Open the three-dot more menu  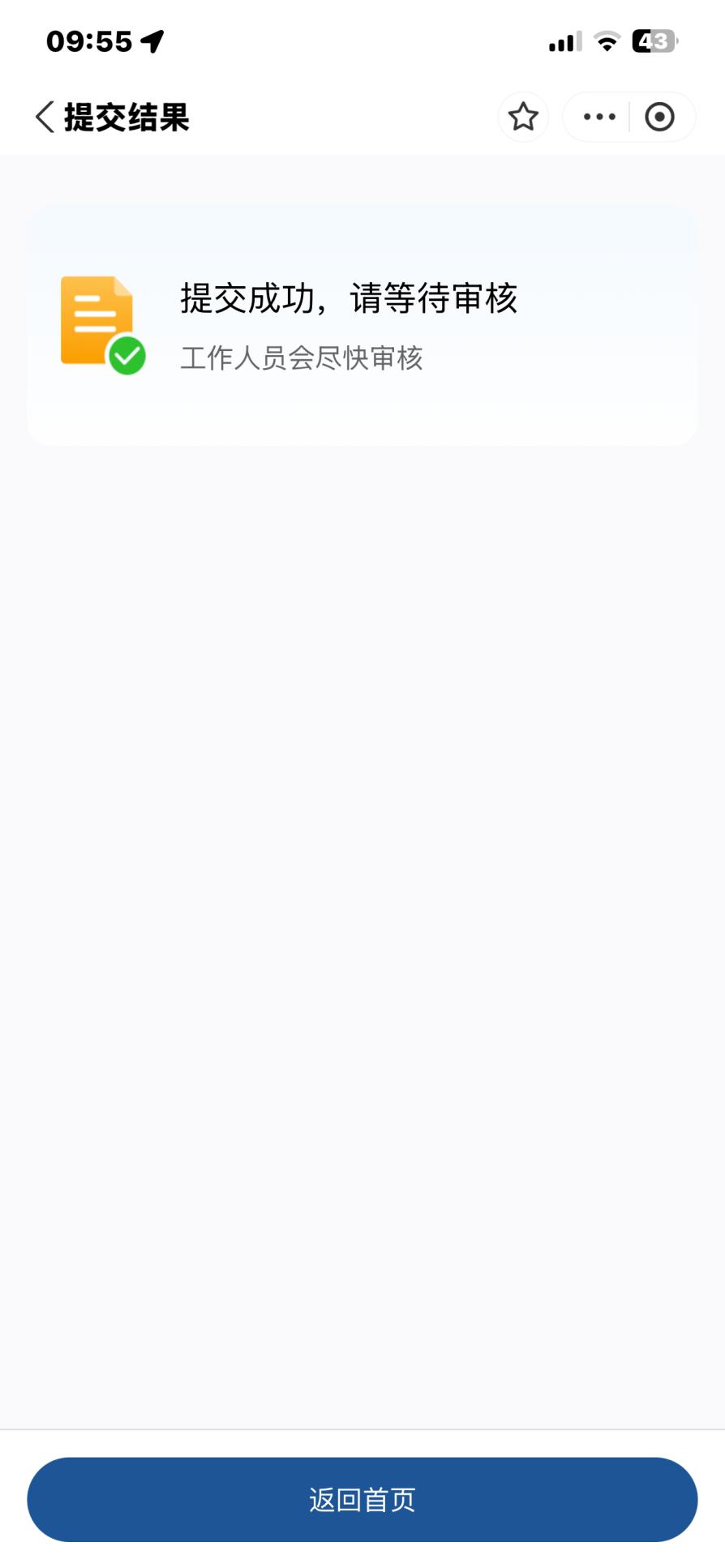point(599,118)
